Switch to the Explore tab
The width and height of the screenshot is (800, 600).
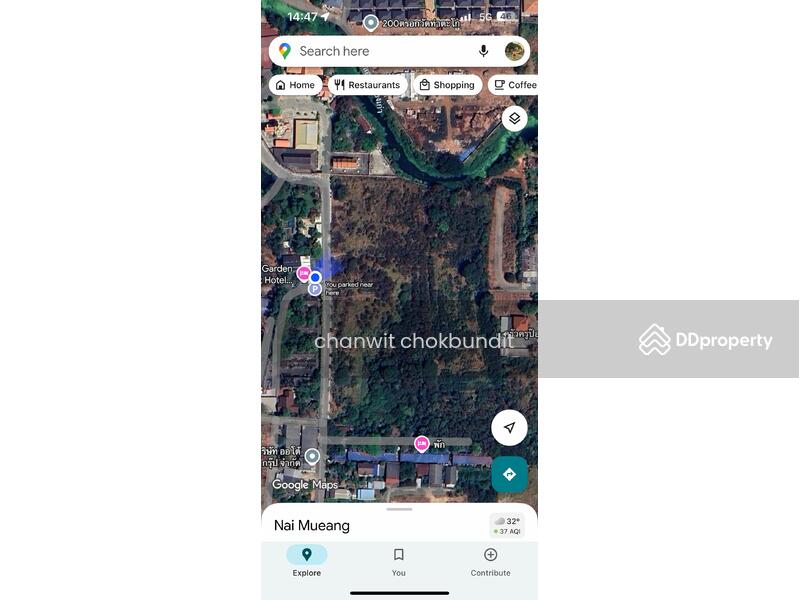(x=306, y=561)
